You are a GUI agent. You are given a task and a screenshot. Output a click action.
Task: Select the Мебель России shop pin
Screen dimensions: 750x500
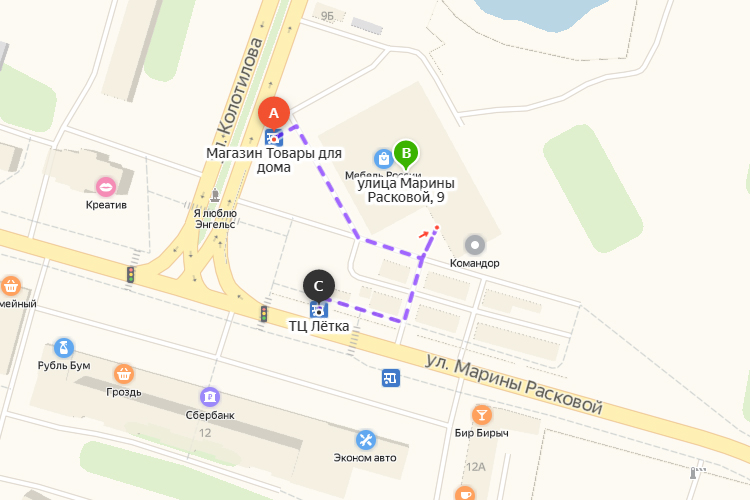(383, 158)
